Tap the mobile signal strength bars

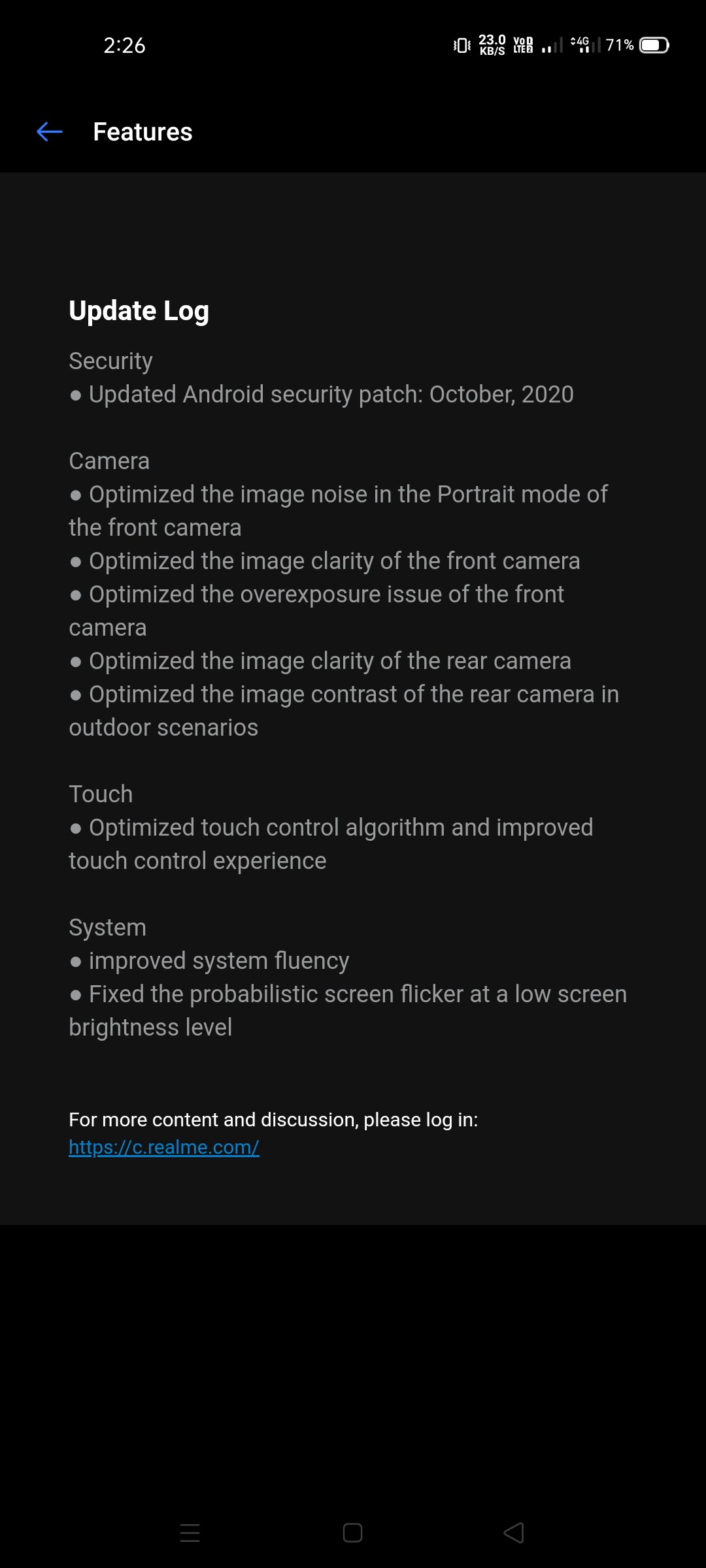tap(551, 44)
